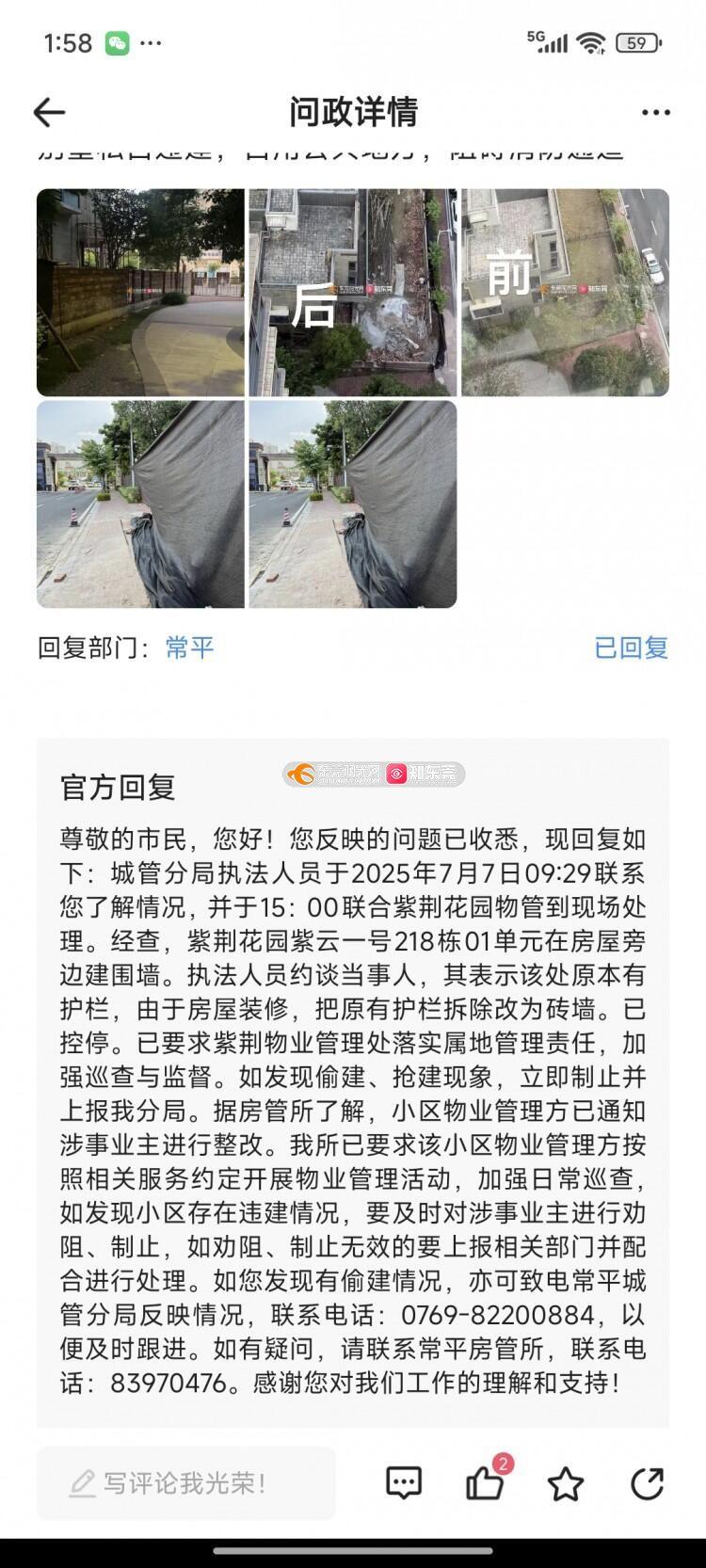Go back from the 问政详情 page
This screenshot has height=1568, width=706.
click(49, 113)
